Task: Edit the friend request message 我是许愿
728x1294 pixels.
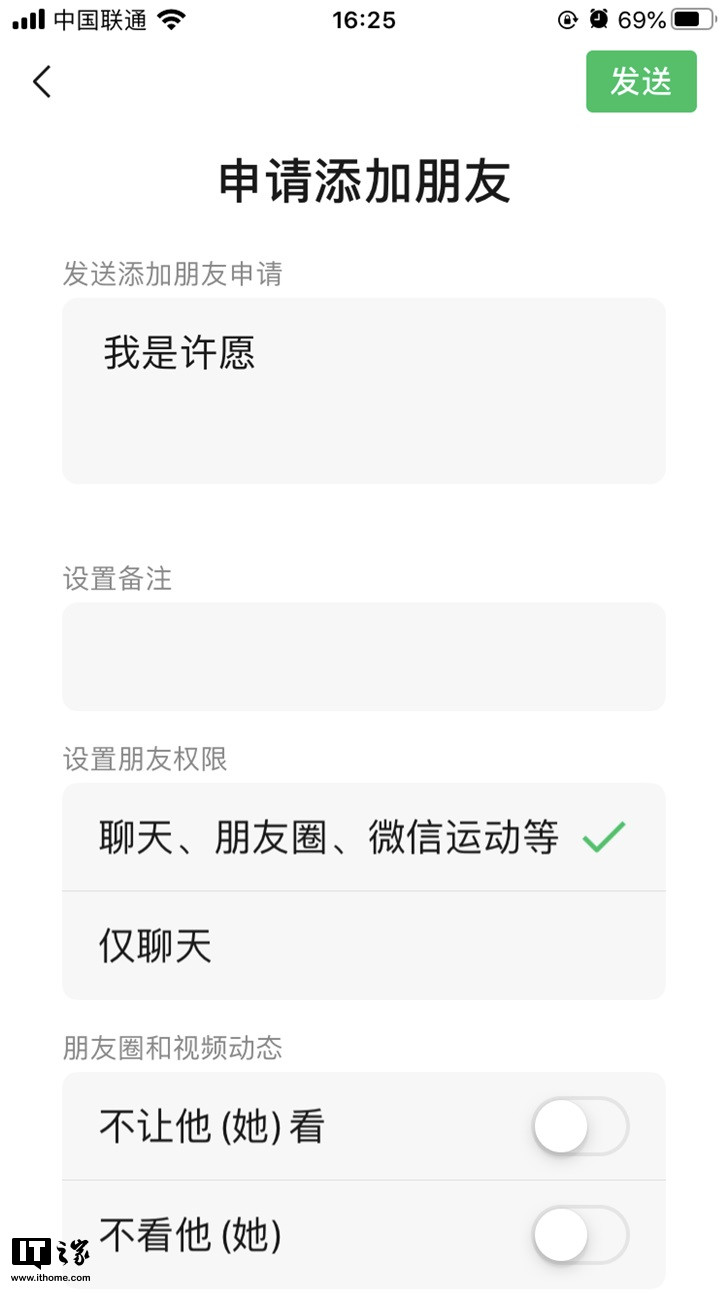Action: coord(363,391)
